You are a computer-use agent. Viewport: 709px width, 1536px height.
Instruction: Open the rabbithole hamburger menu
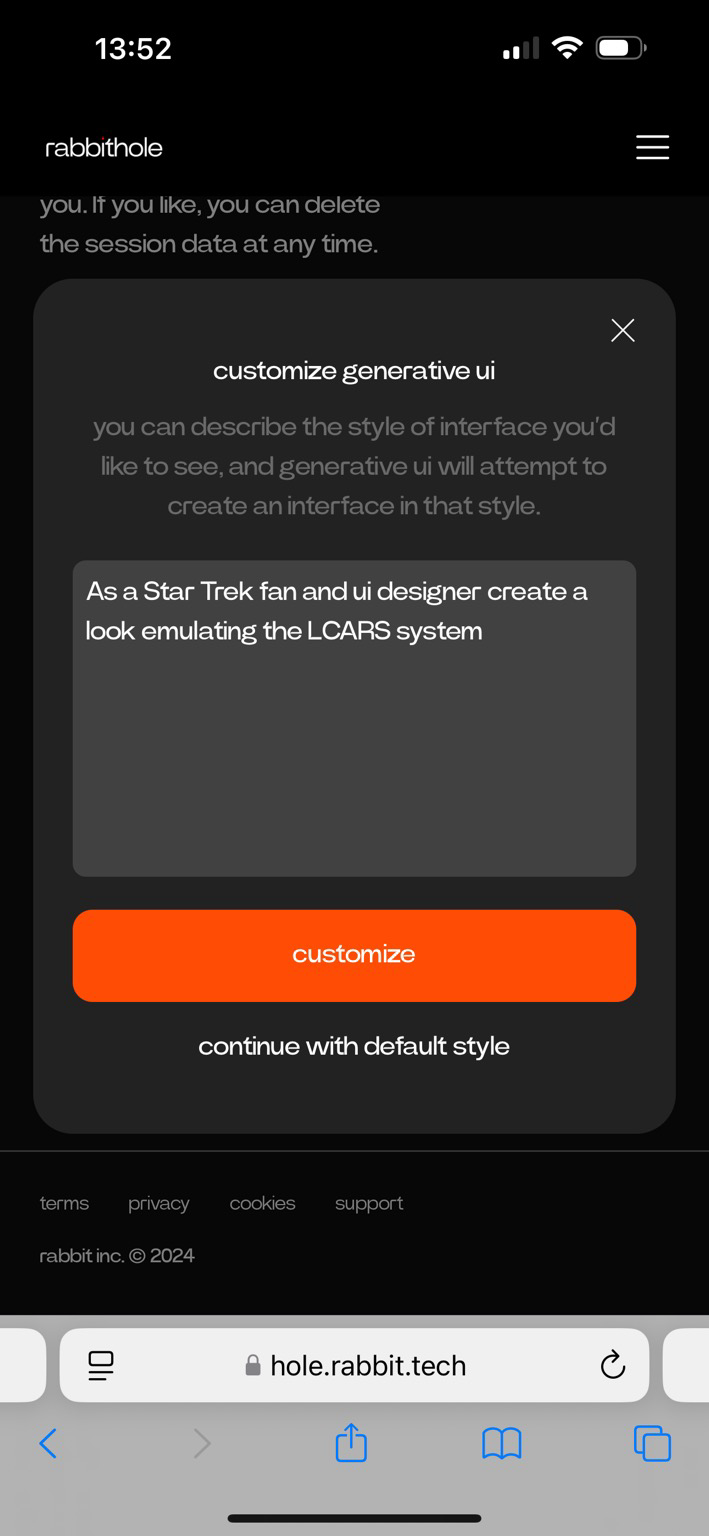(x=652, y=148)
